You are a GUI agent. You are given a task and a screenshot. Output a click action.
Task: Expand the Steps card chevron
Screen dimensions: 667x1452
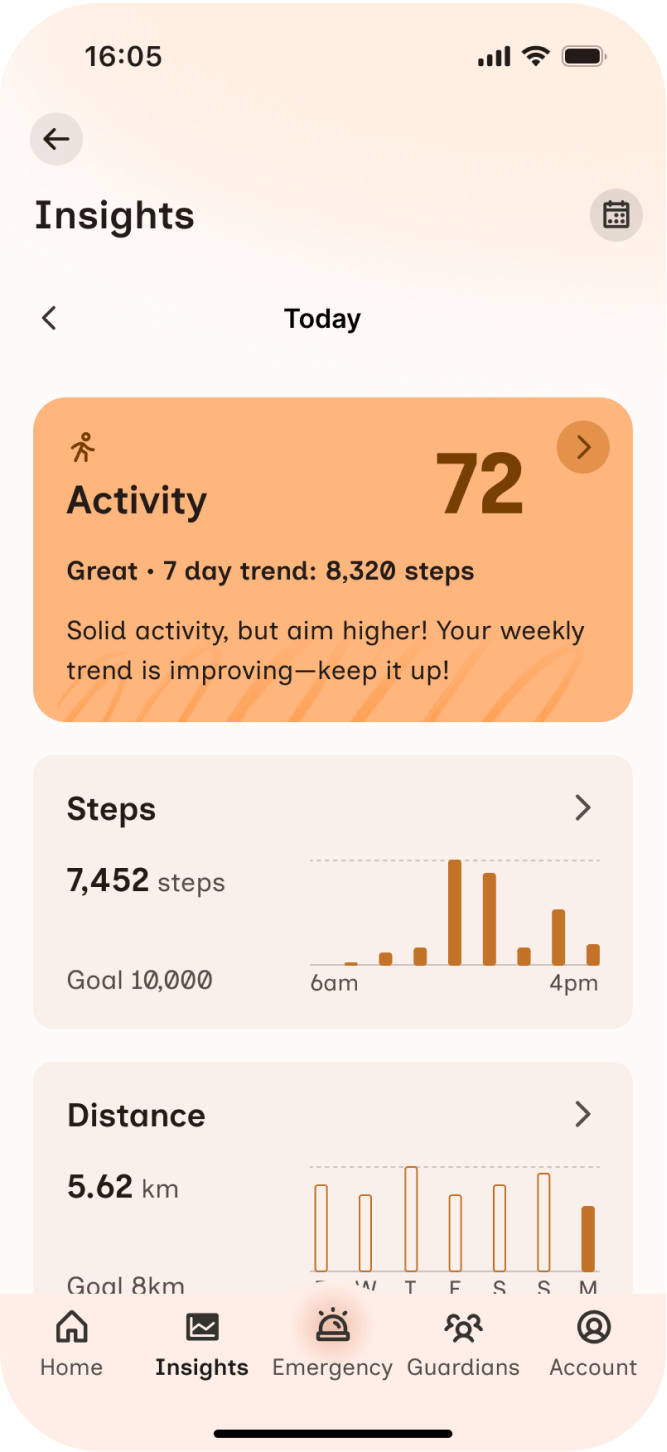click(583, 808)
